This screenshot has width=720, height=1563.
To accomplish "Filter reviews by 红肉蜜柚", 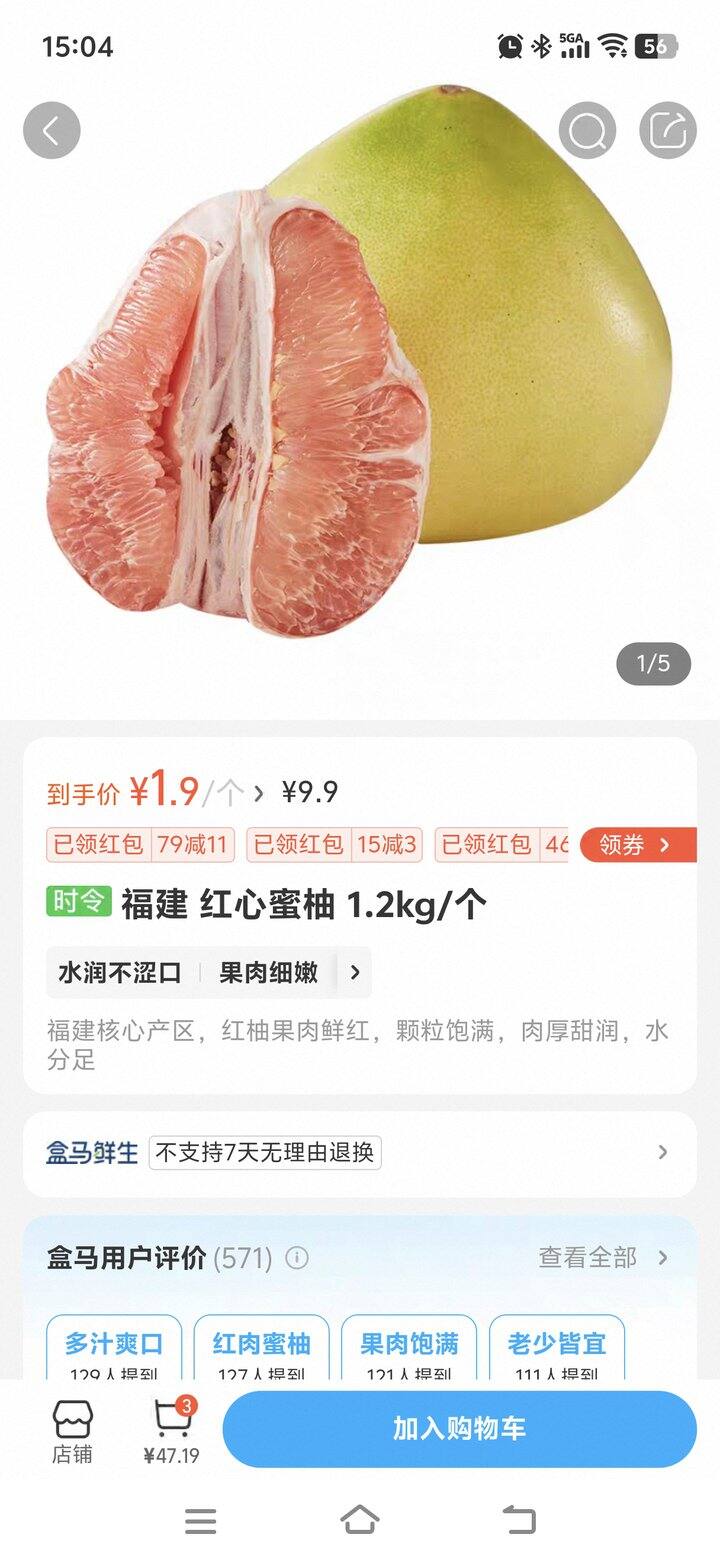I will pyautogui.click(x=261, y=1347).
